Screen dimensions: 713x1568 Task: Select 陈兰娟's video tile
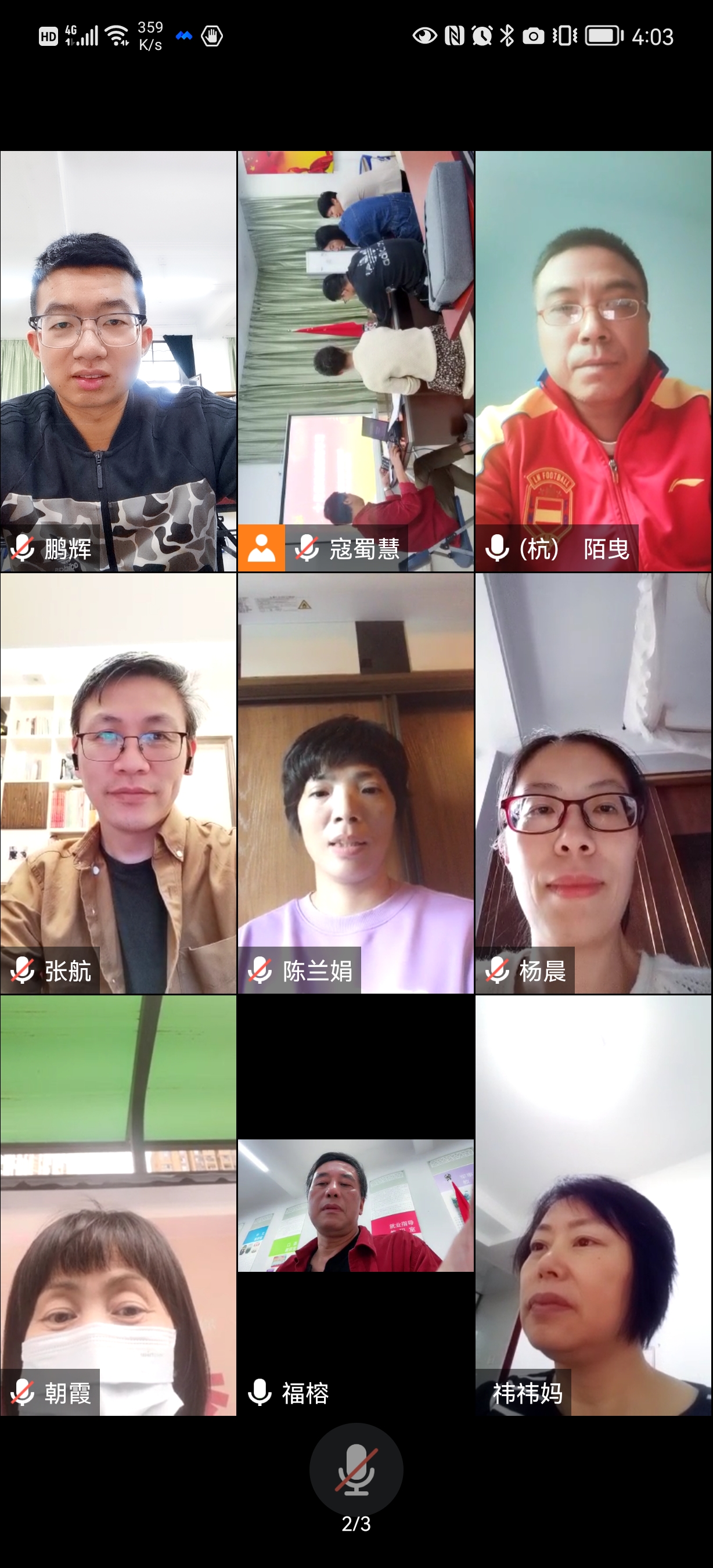click(355, 783)
